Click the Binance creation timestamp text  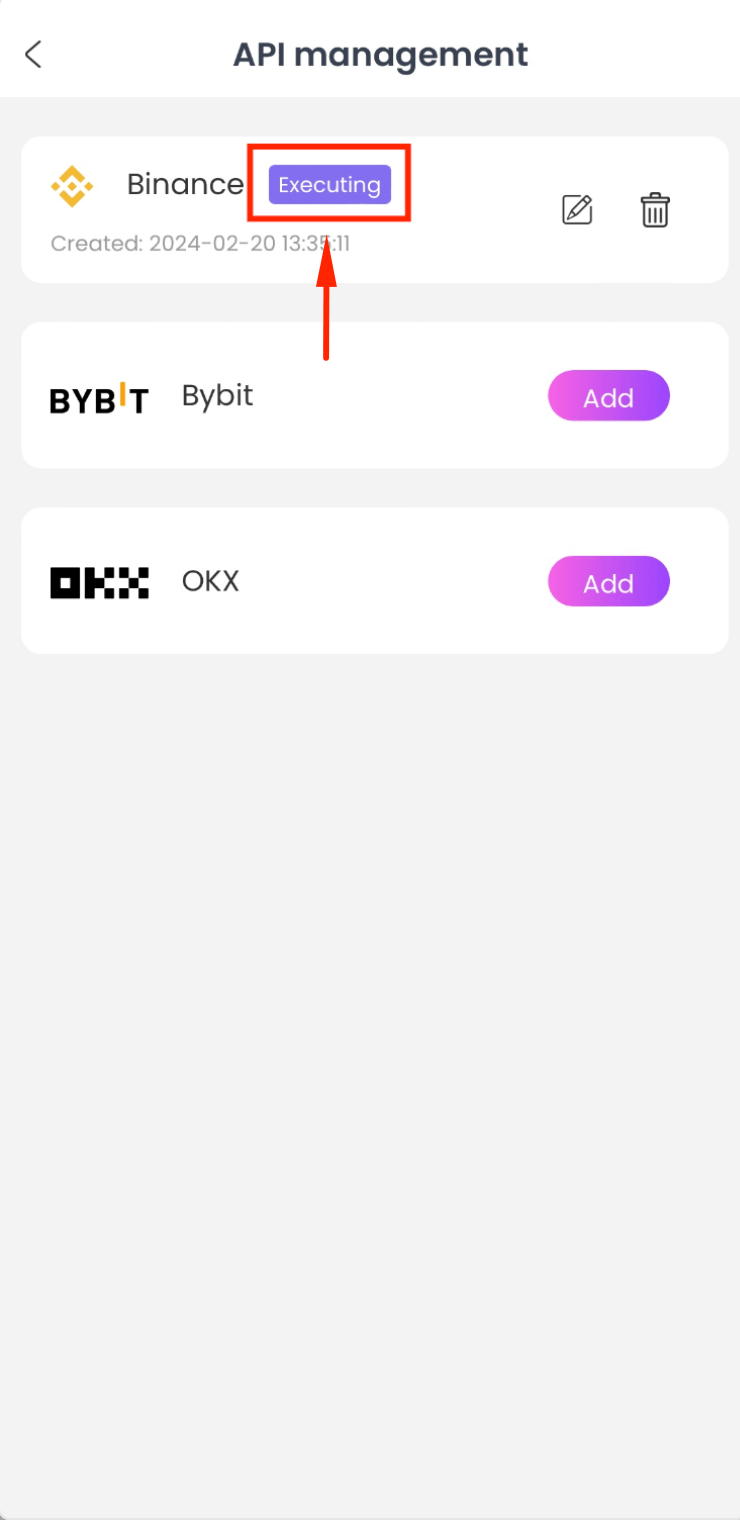click(x=199, y=243)
